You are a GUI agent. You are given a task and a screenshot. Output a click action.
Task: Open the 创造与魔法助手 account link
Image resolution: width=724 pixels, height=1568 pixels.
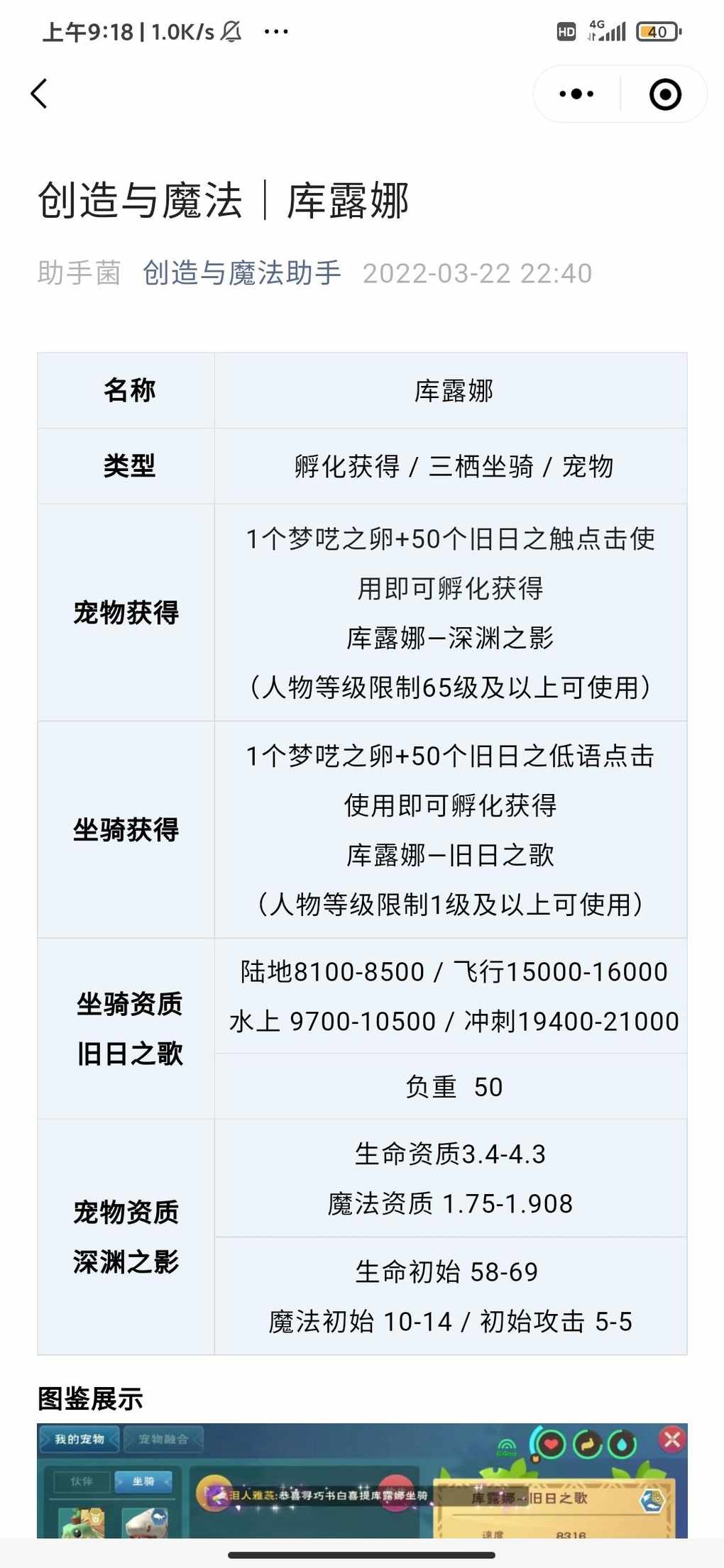[241, 273]
